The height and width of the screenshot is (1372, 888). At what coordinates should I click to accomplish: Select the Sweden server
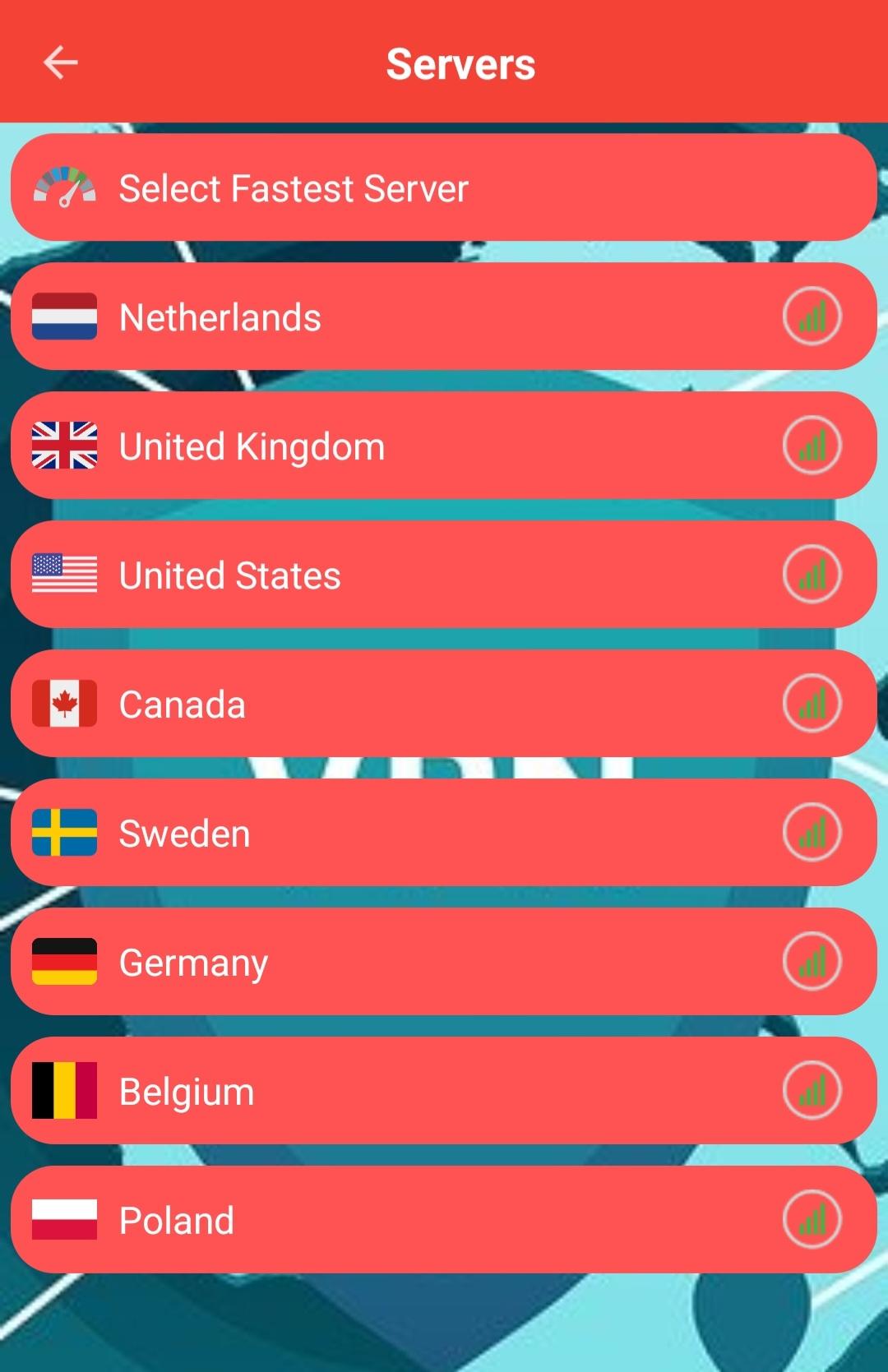click(444, 833)
